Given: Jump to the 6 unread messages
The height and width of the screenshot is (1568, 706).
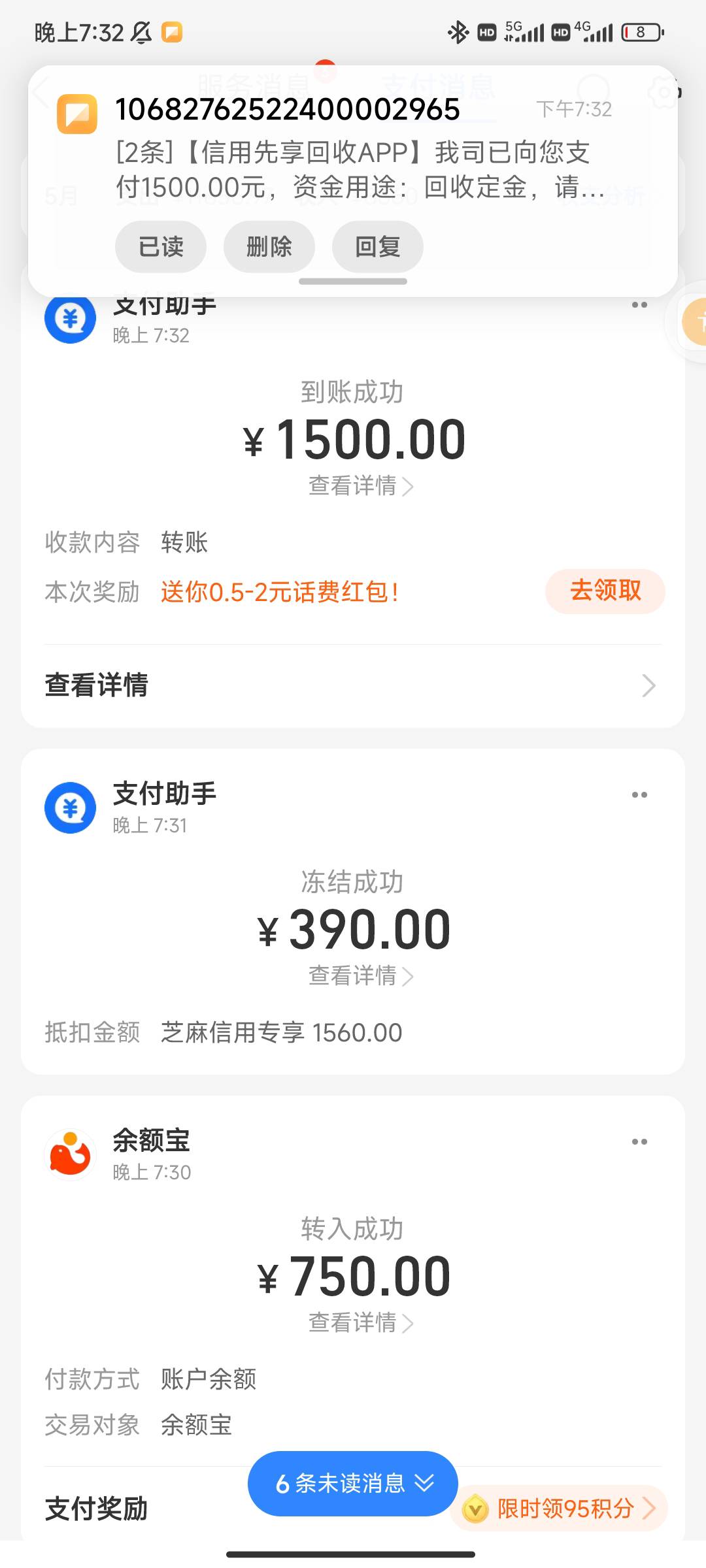Looking at the screenshot, I should pos(353,1484).
